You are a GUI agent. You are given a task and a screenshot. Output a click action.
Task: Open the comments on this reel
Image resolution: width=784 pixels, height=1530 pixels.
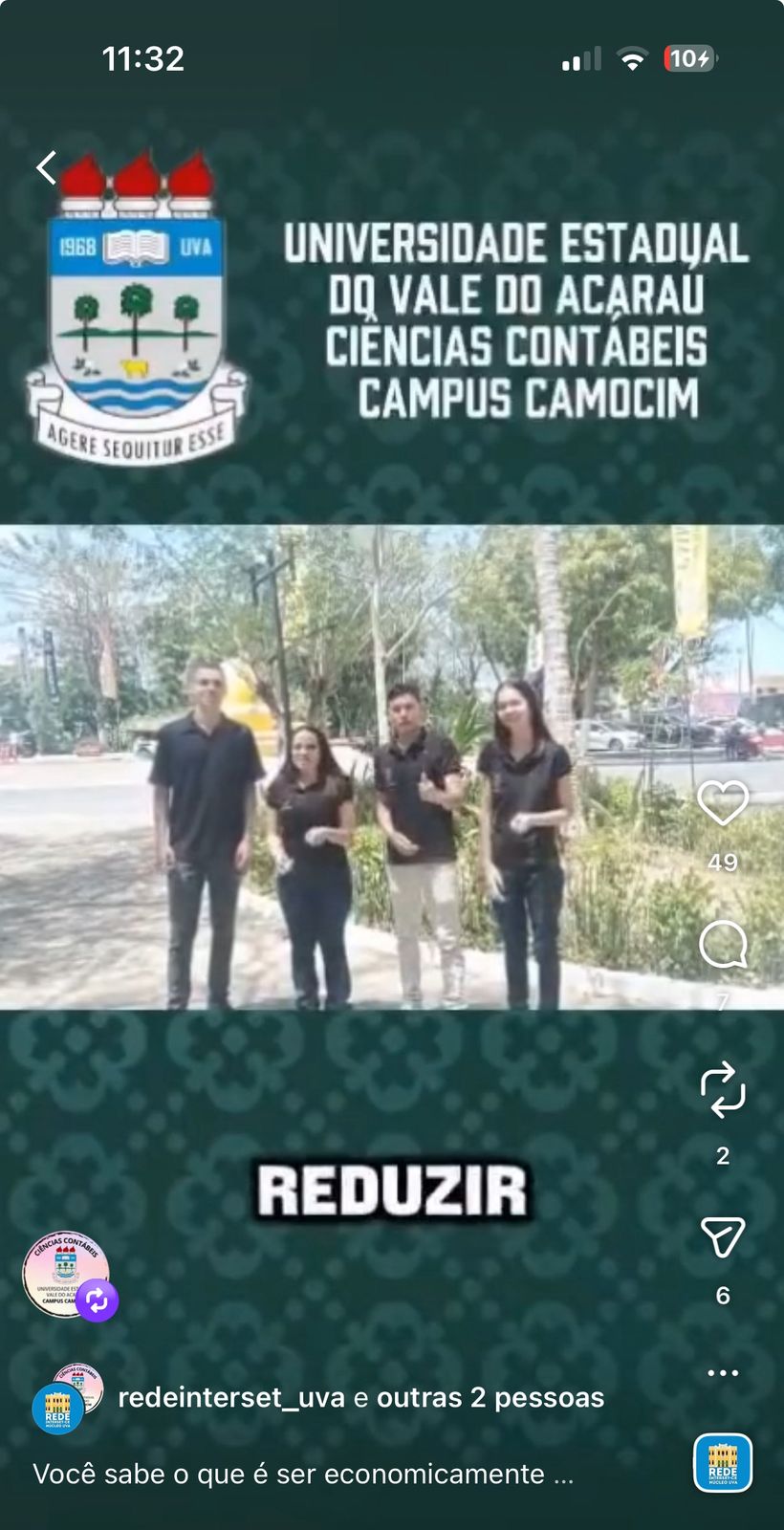pos(723,946)
